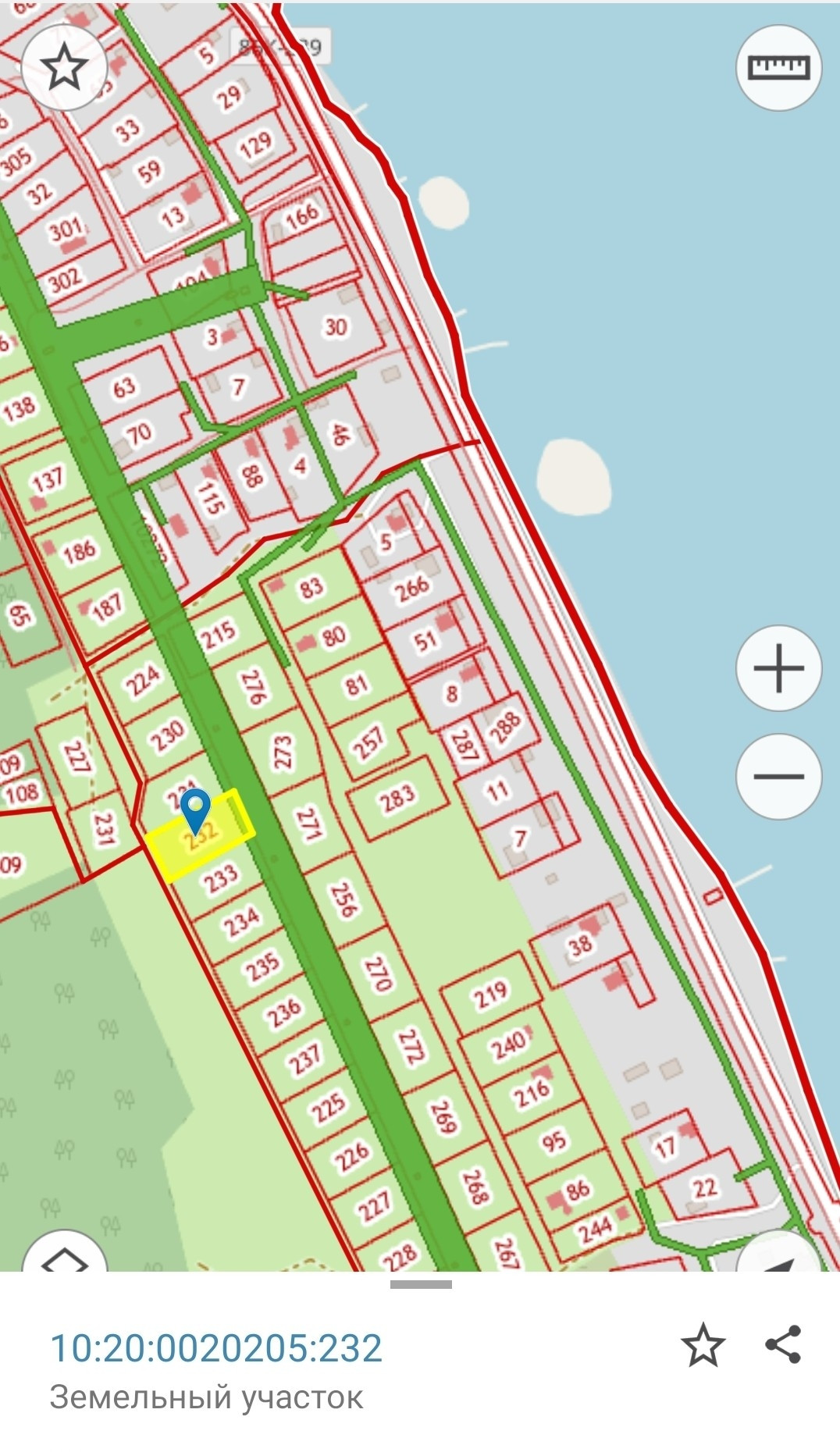Viewport: 840px width, 1452px height.
Task: Add parcel 10:20:0020205:232 to favorites
Action: click(703, 1345)
